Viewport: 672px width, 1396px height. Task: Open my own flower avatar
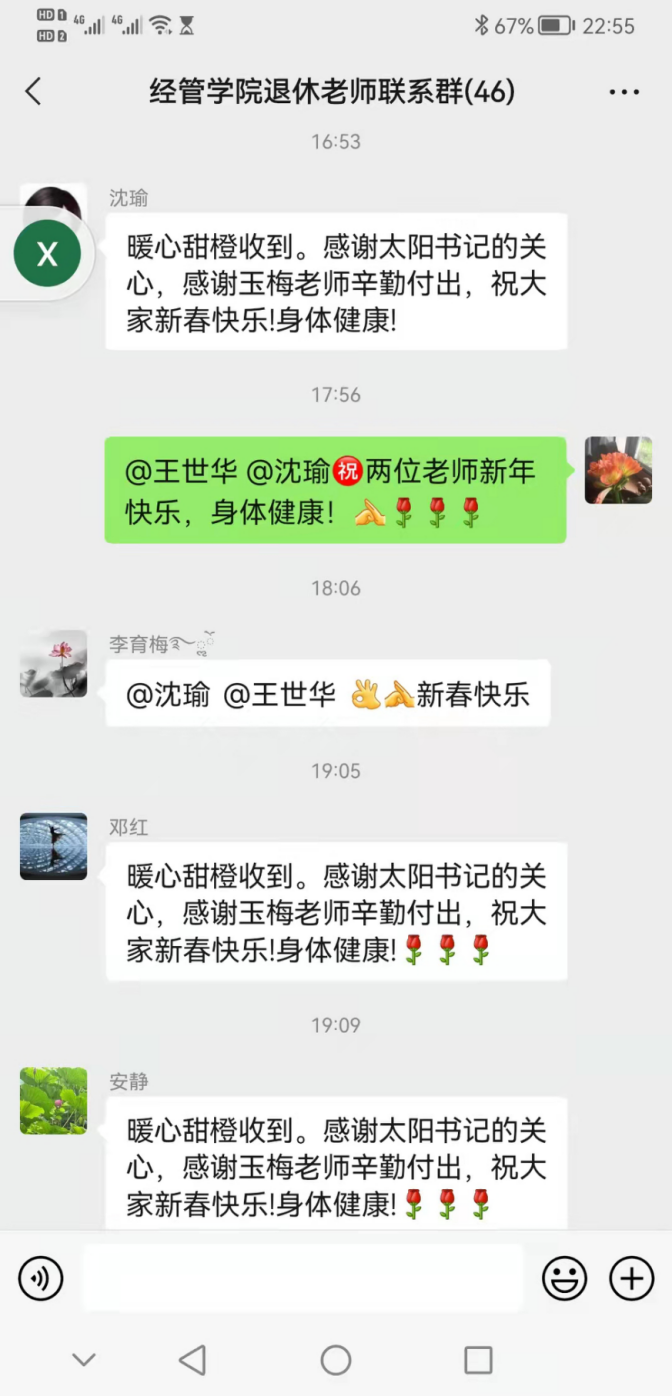tap(618, 470)
